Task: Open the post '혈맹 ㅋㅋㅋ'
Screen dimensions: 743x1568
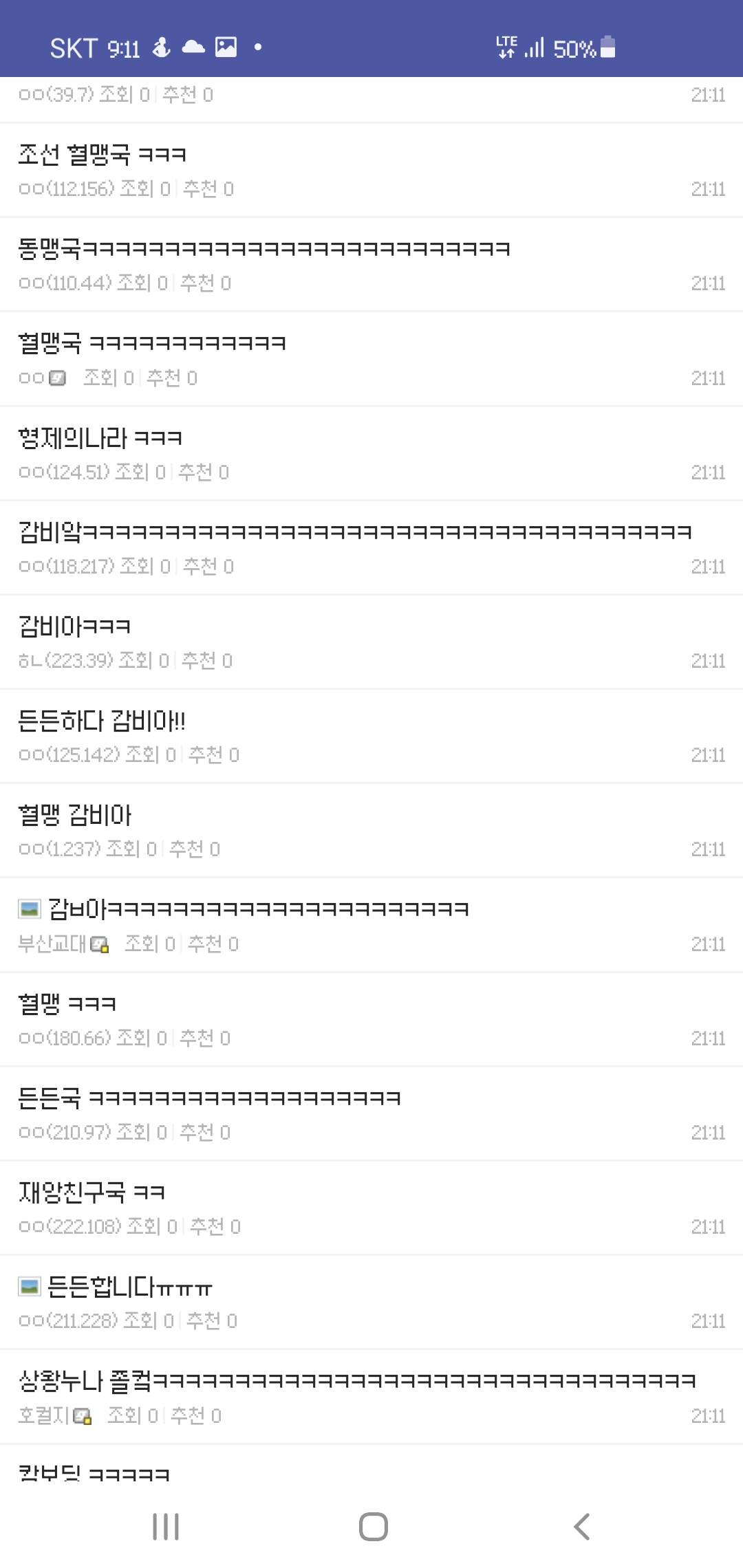Action: tap(67, 1003)
